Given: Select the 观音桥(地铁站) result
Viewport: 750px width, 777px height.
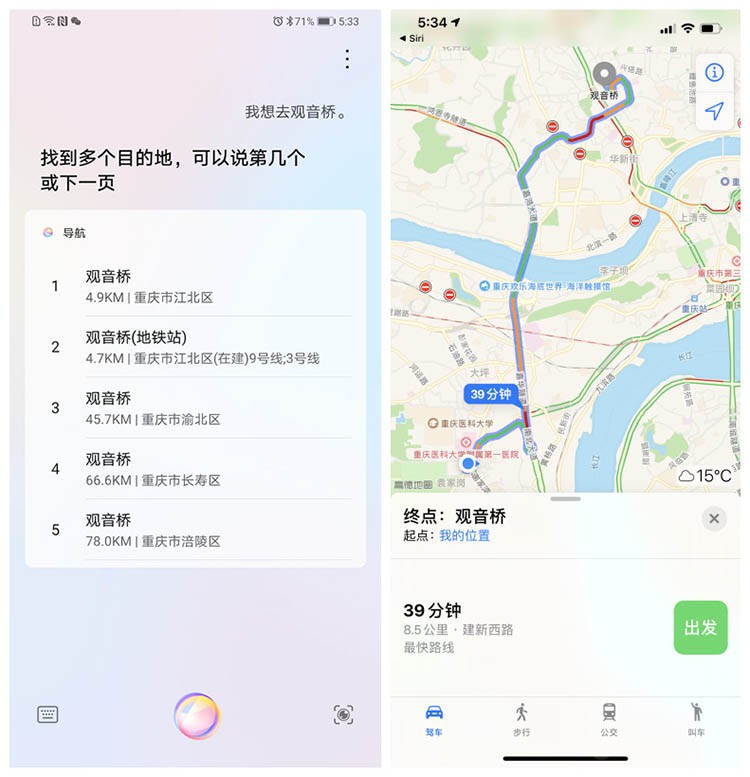Looking at the screenshot, I should tap(200, 347).
